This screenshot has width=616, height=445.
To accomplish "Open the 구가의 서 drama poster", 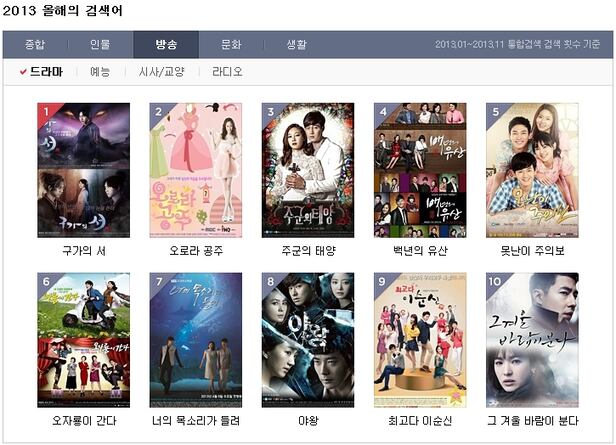I will point(83,170).
